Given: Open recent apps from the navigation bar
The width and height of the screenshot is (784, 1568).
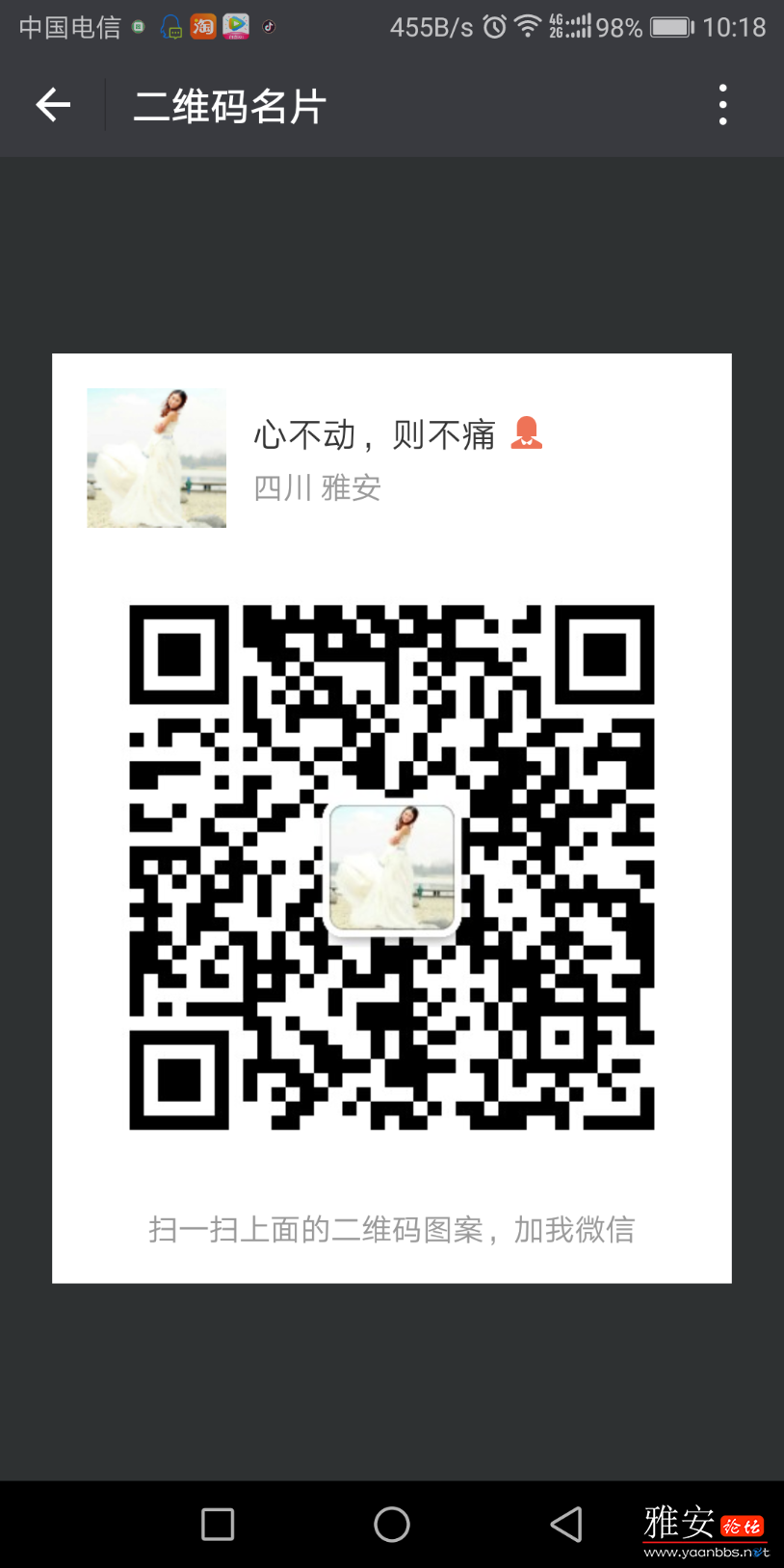Looking at the screenshot, I should (x=218, y=1525).
